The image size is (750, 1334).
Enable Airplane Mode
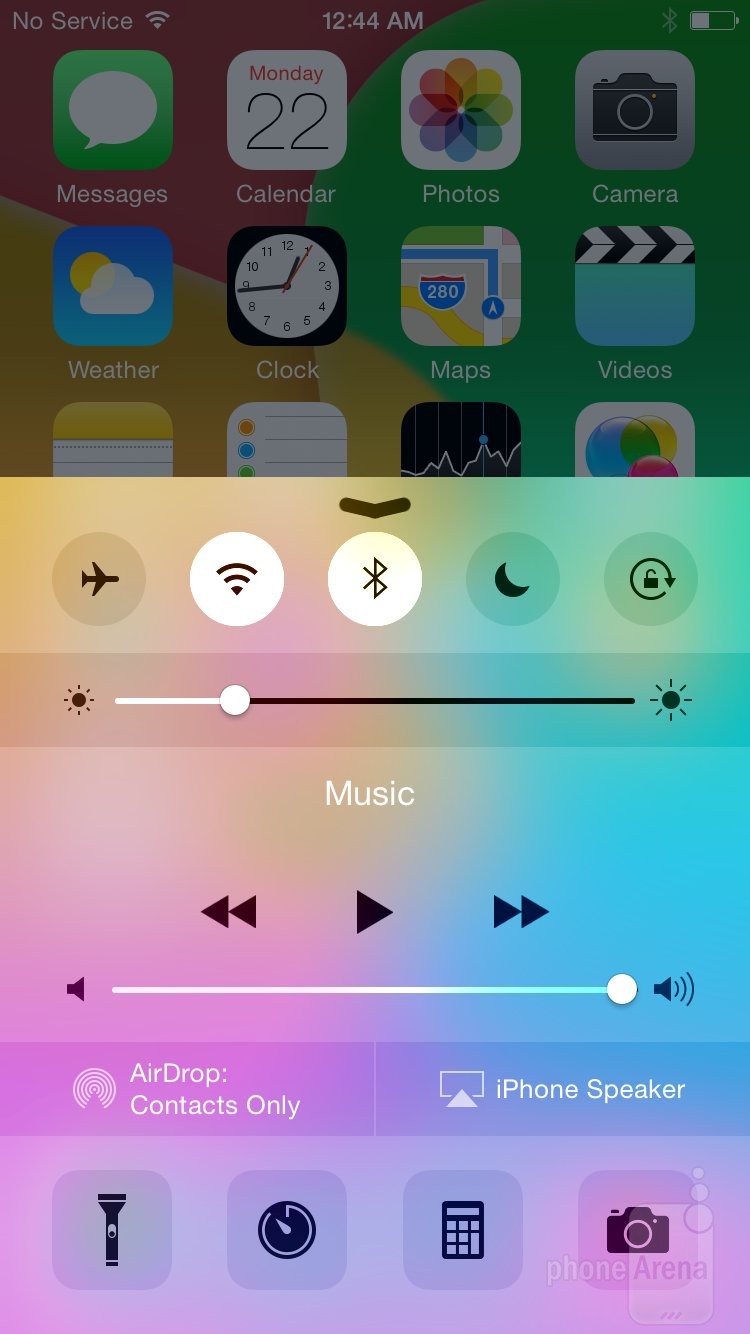(98, 579)
